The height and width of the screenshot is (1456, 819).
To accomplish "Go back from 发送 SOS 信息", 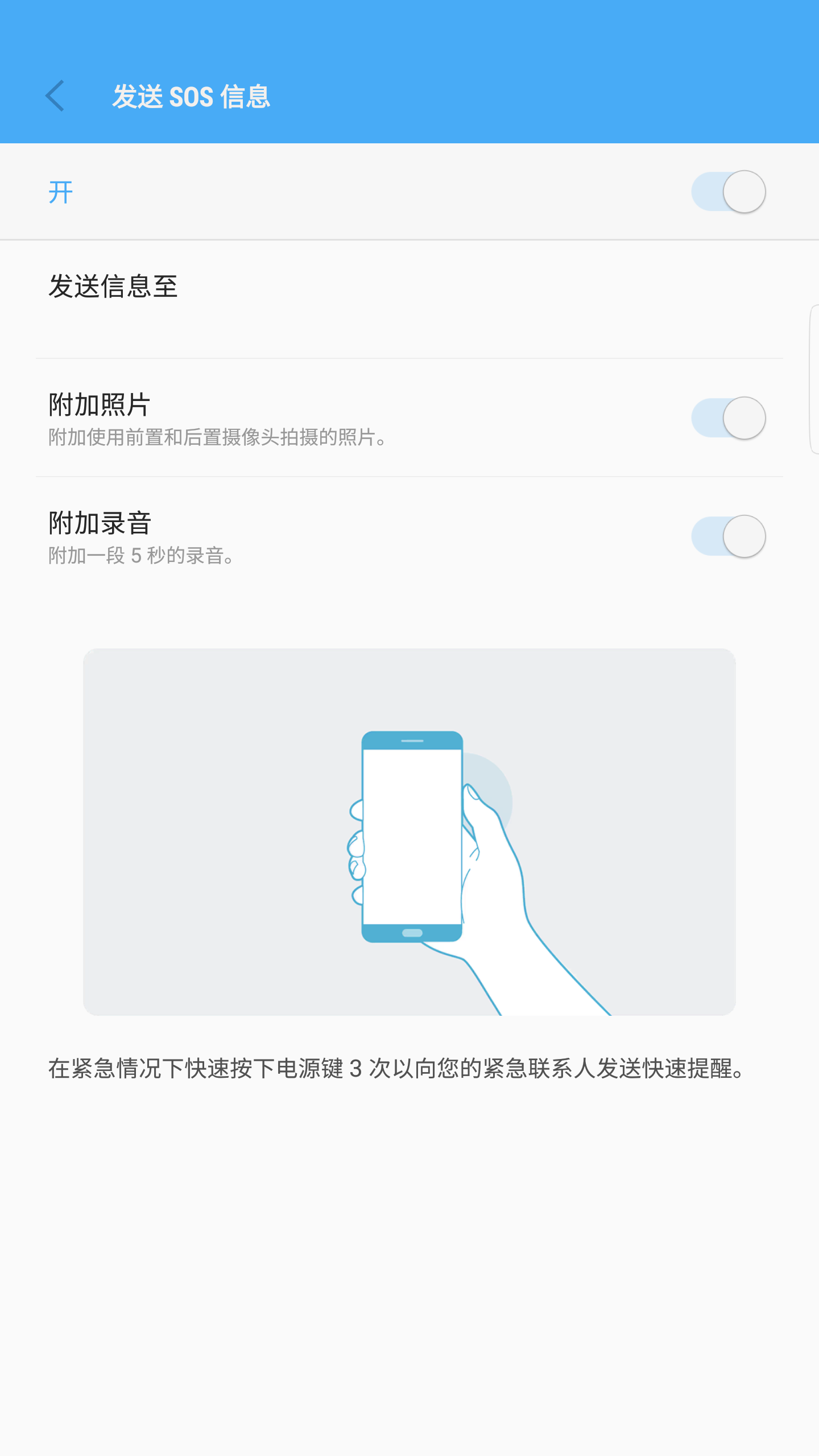I will 56,96.
